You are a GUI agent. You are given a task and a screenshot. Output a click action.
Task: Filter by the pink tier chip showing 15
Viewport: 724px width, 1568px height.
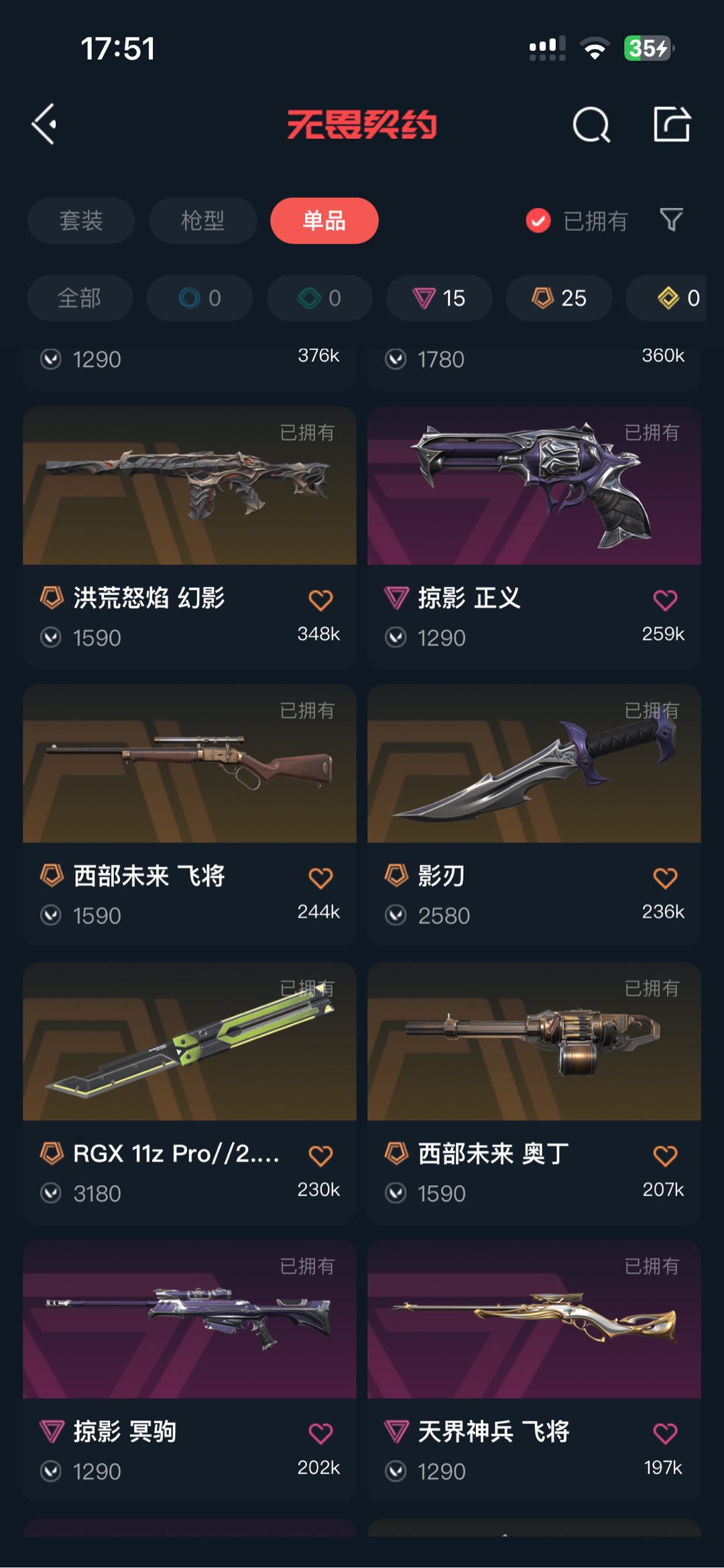coord(439,298)
